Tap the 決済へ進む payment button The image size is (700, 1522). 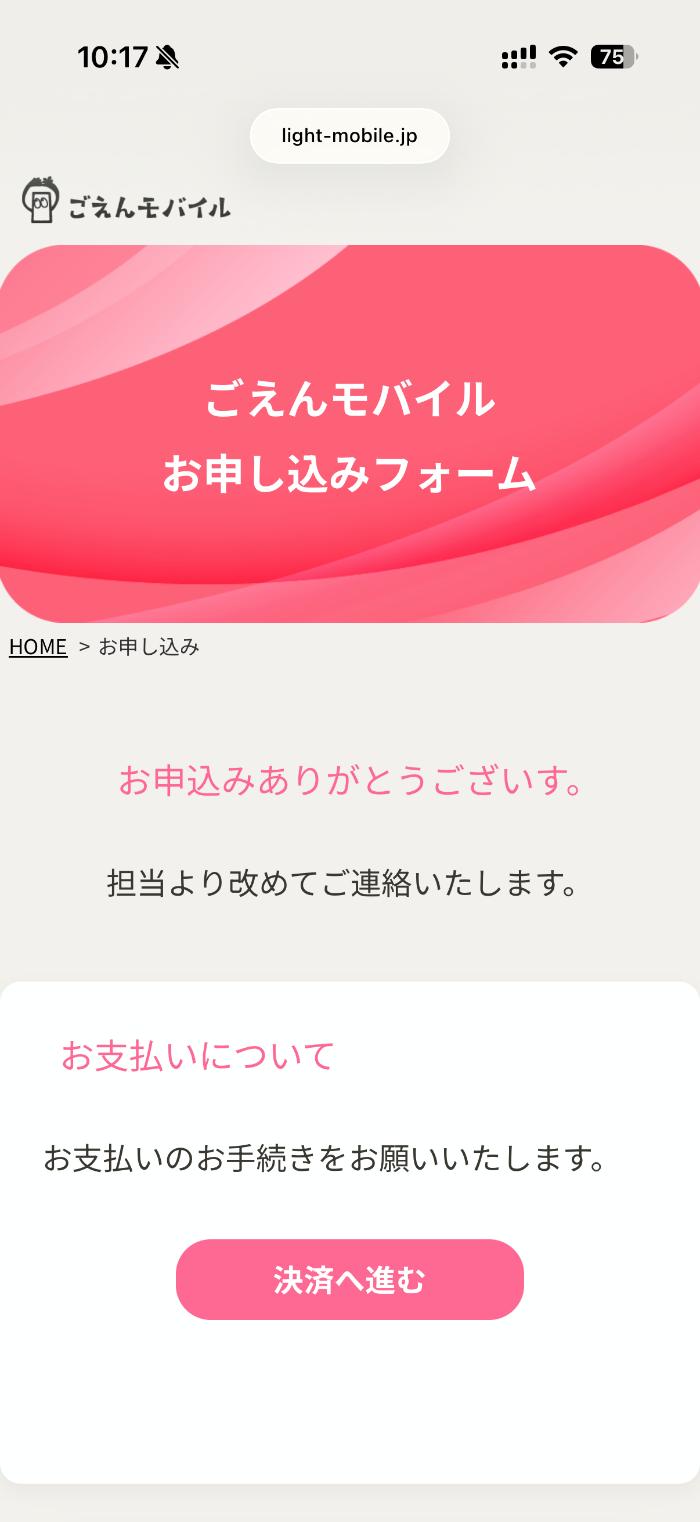(x=349, y=1279)
